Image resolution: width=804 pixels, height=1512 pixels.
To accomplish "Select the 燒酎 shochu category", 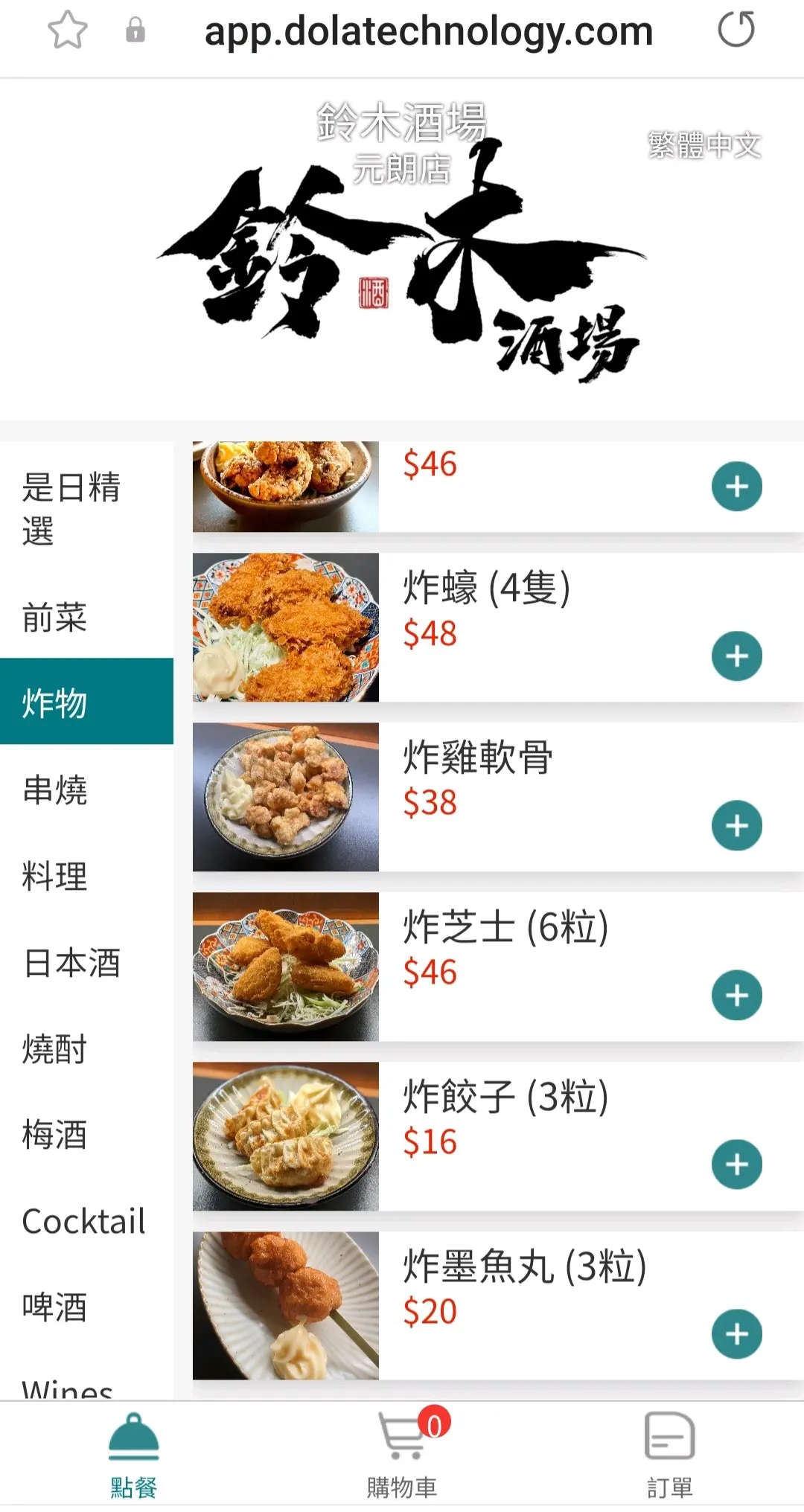I will (55, 1049).
